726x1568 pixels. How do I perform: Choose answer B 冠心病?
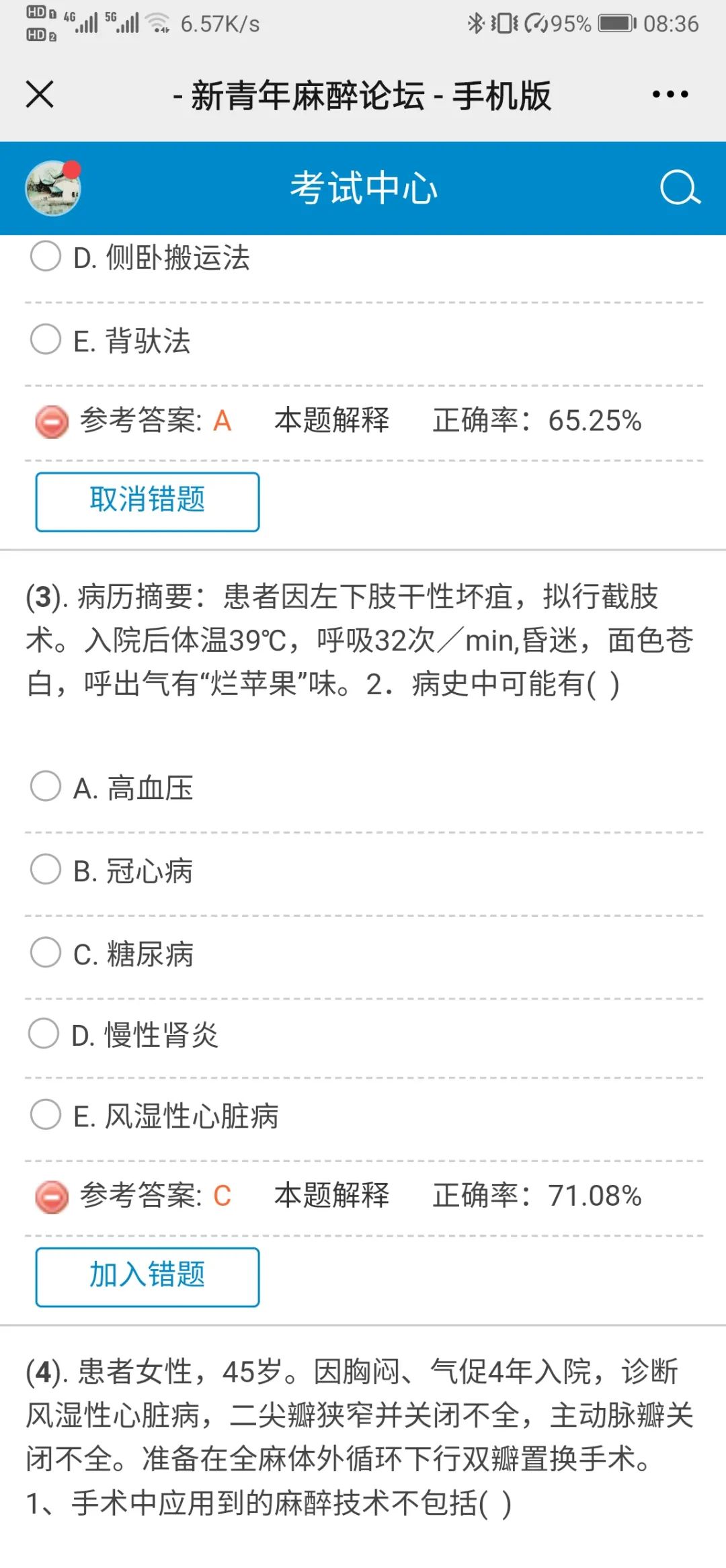coord(46,870)
